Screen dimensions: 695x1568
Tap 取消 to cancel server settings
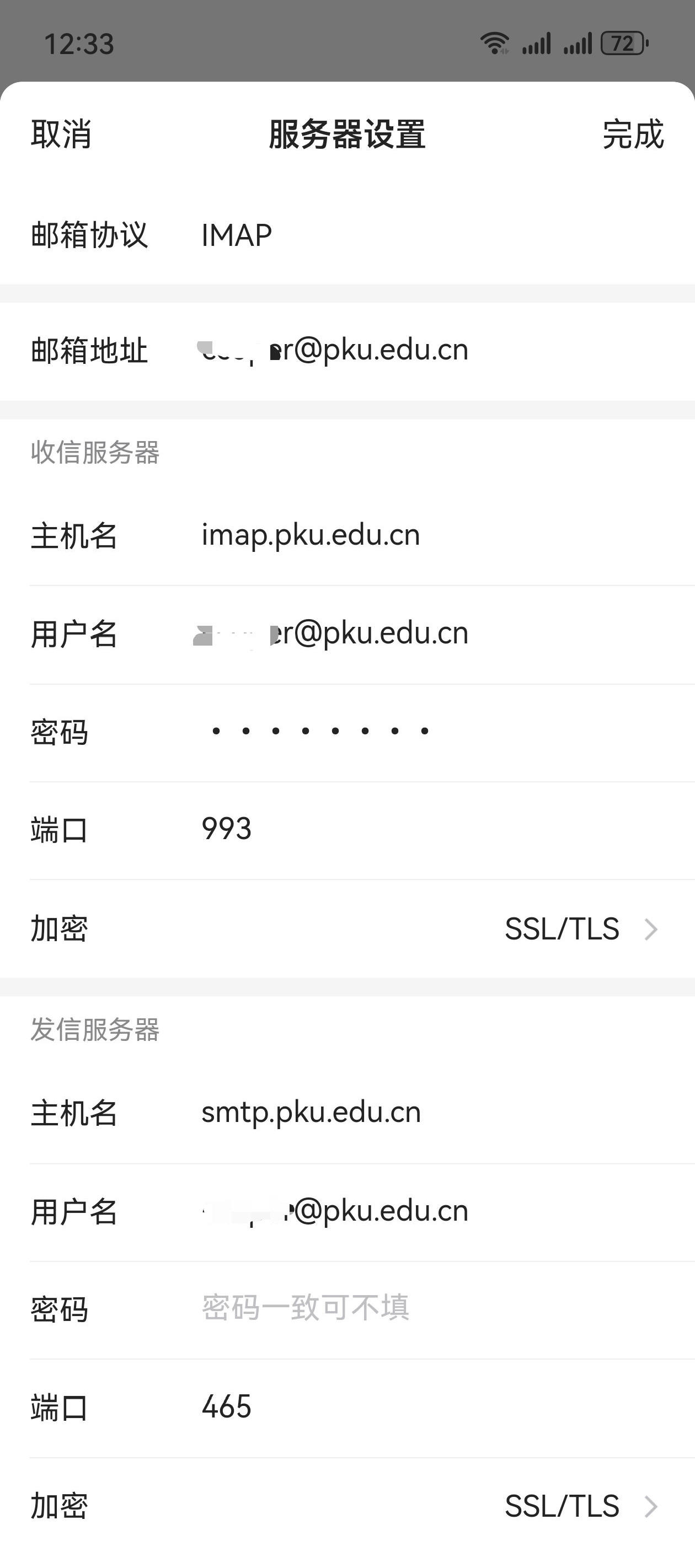61,134
